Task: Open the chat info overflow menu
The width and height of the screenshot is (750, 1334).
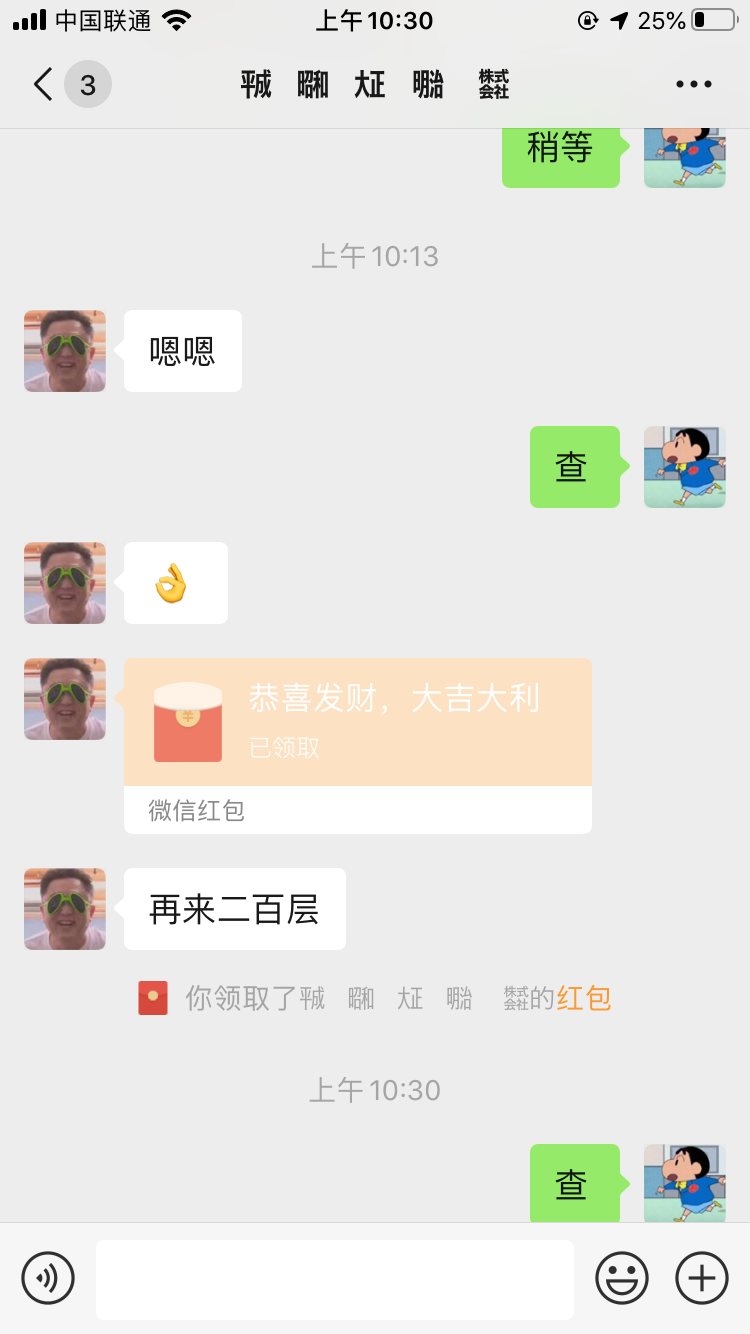Action: (694, 85)
